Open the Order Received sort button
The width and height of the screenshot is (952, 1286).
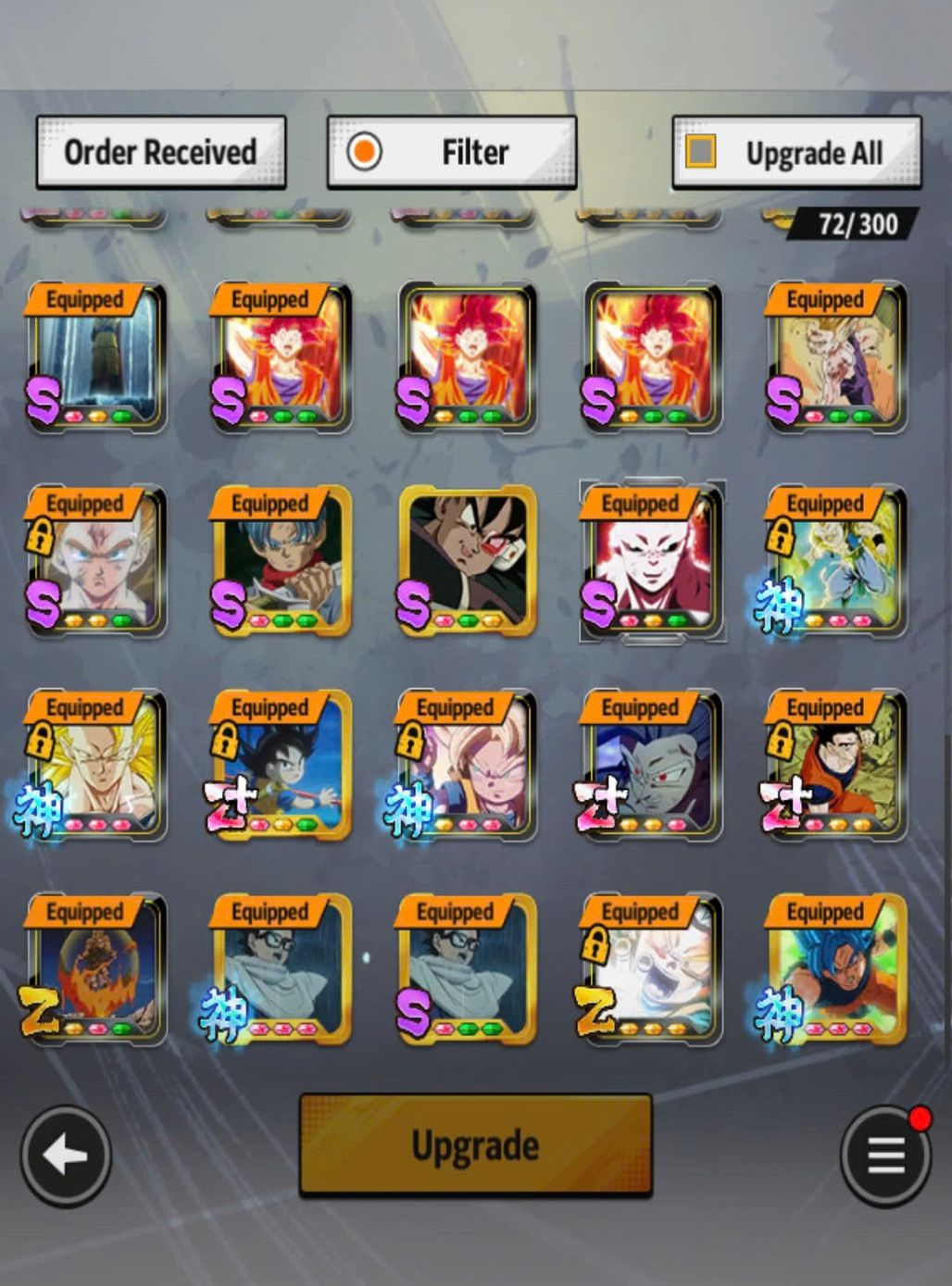160,152
